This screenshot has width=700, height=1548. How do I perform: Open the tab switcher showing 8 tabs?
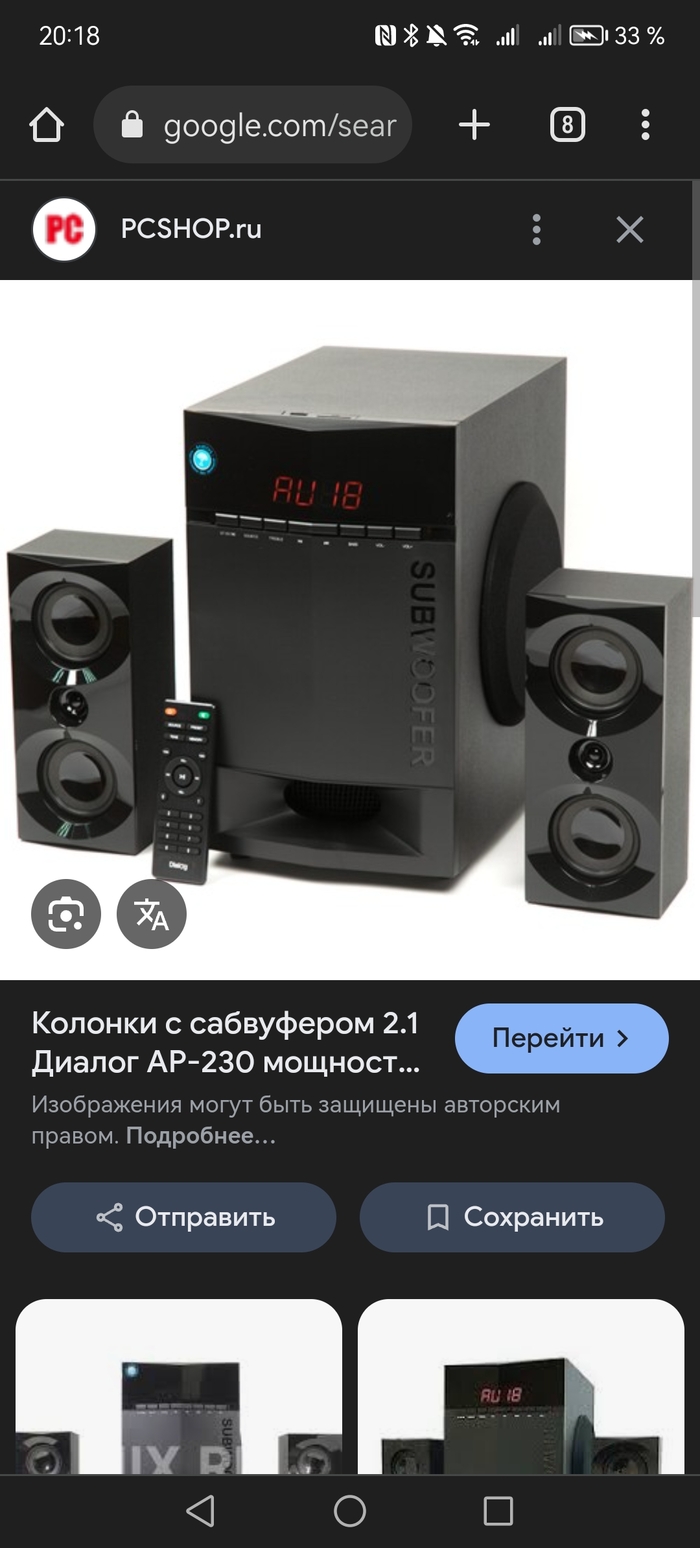567,125
